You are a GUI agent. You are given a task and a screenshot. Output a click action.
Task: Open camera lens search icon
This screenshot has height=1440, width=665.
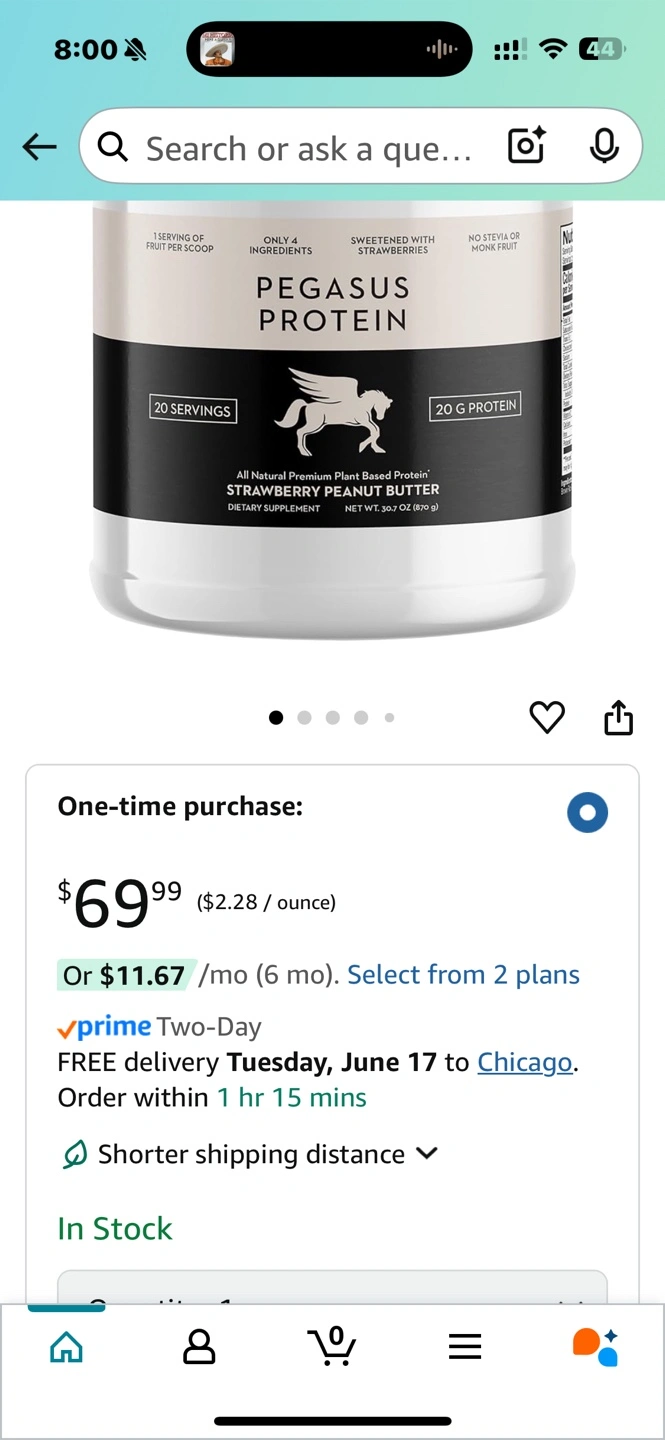point(527,147)
